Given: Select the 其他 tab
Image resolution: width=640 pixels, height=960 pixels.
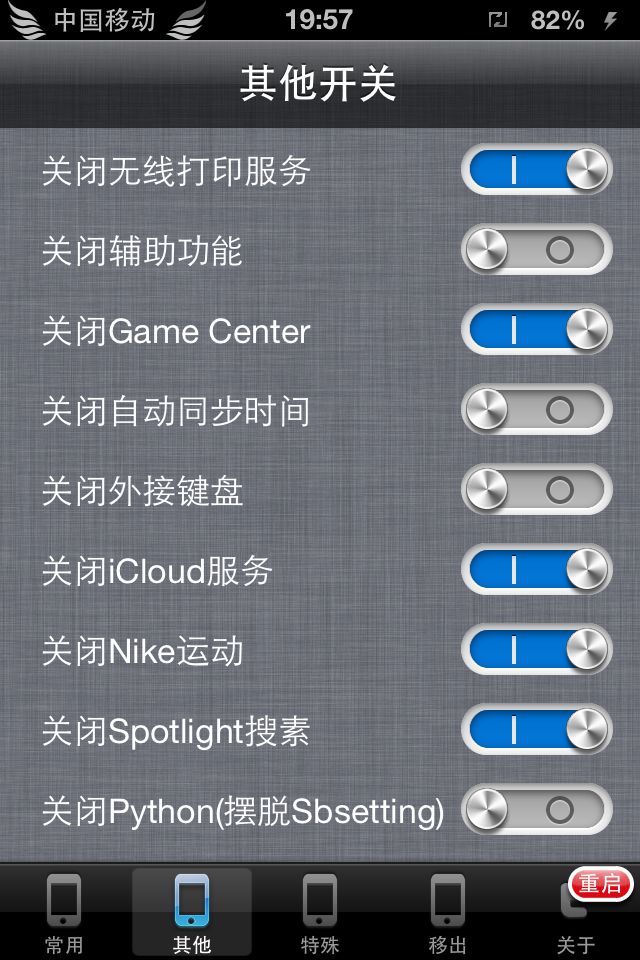Looking at the screenshot, I should (x=192, y=912).
